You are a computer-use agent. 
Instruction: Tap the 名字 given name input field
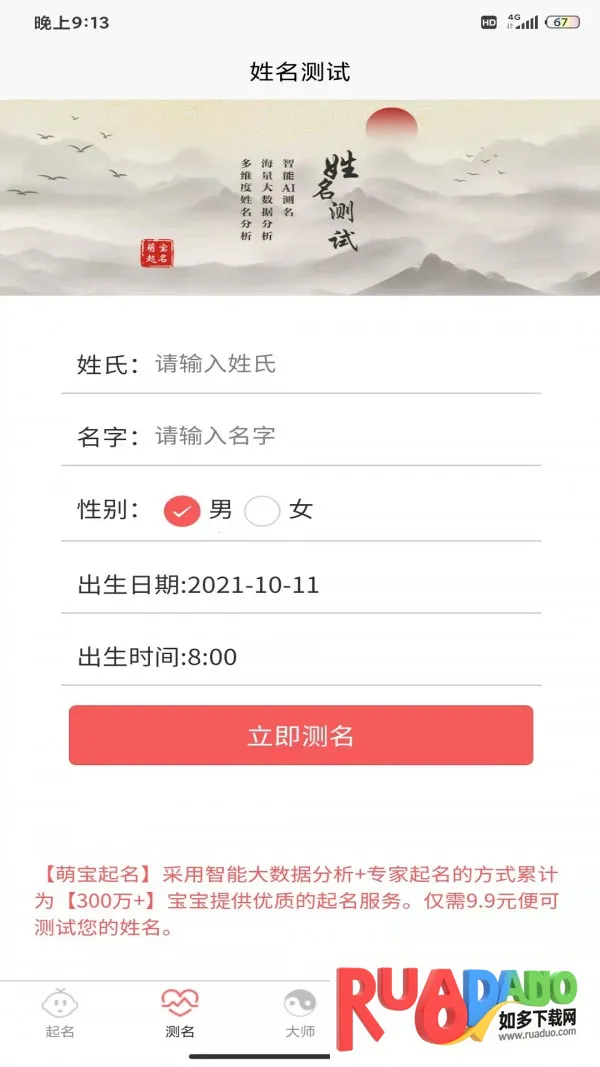coord(340,436)
